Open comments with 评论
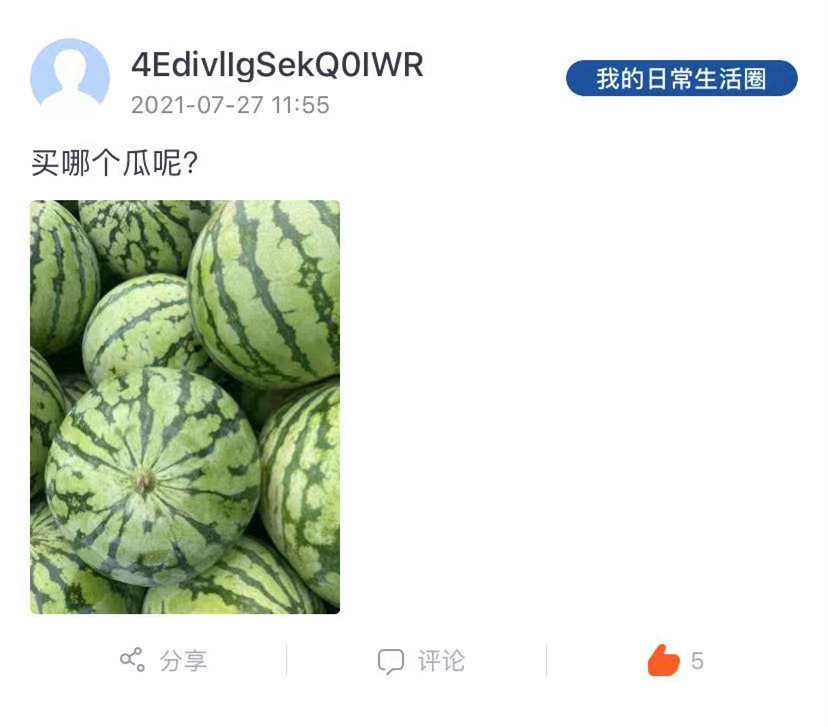The height and width of the screenshot is (727, 828). (421, 660)
